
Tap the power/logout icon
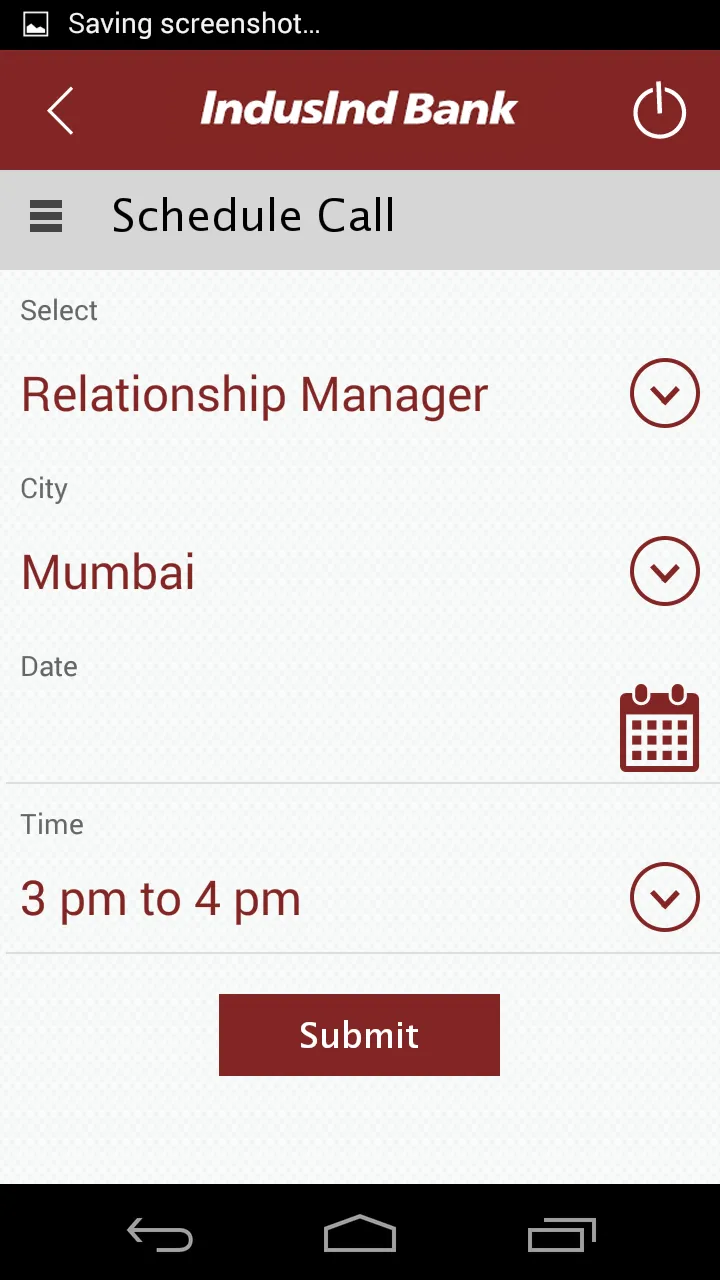pyautogui.click(x=659, y=110)
